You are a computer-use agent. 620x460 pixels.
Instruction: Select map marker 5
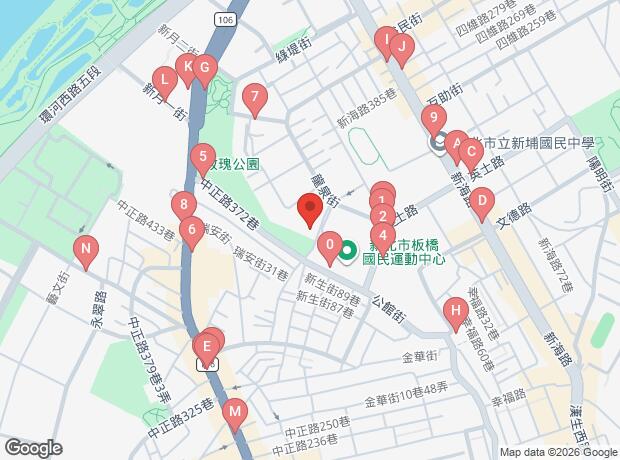[204, 157]
